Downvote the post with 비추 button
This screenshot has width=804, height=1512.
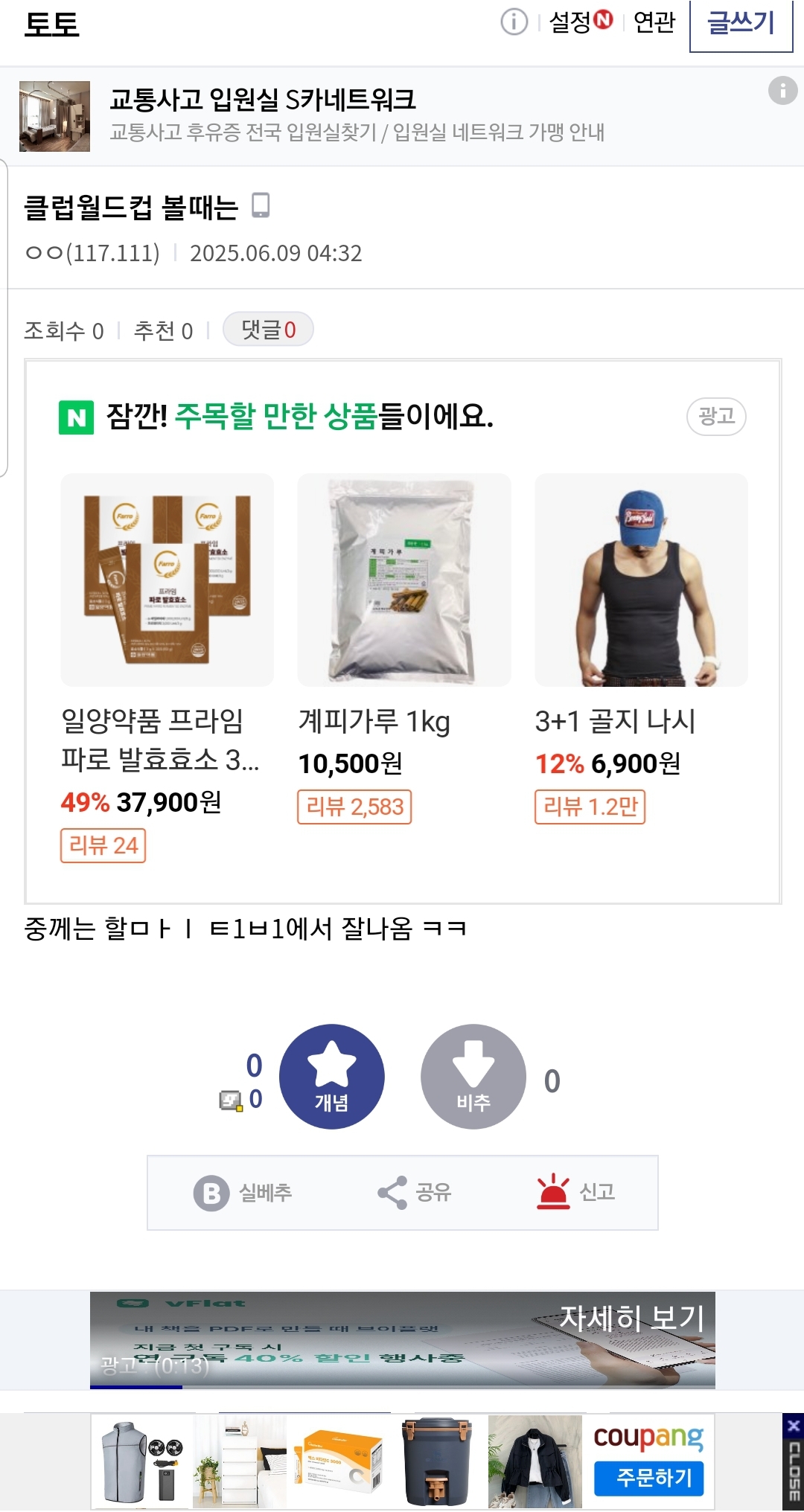[x=473, y=1077]
